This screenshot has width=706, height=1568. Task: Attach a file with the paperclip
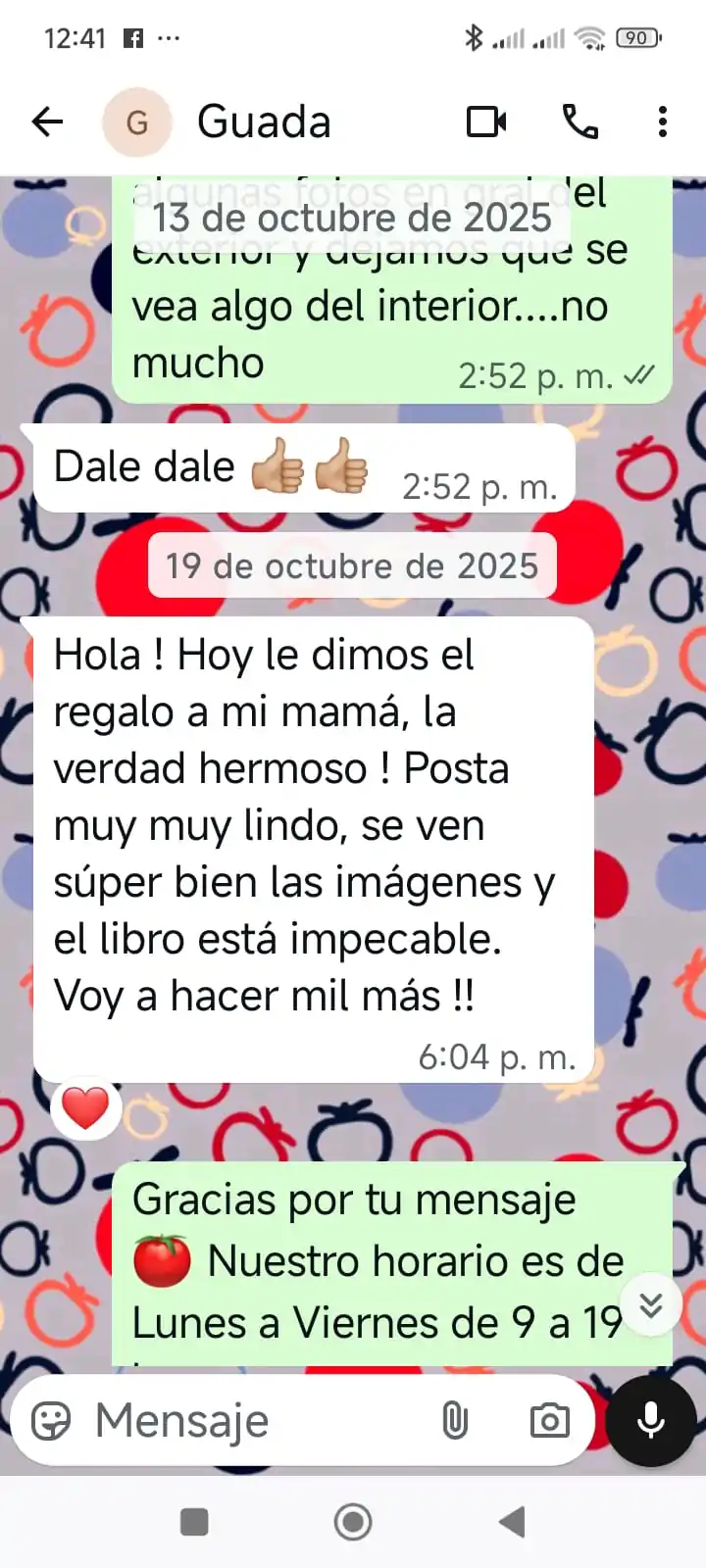[455, 1420]
